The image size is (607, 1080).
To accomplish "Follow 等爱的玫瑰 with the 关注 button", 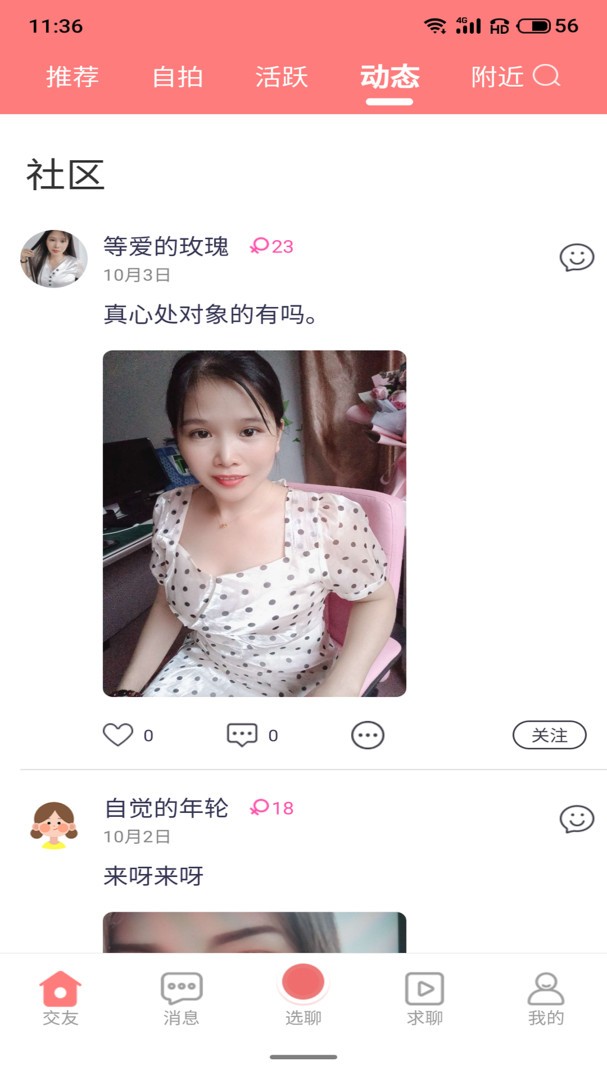I will point(549,735).
